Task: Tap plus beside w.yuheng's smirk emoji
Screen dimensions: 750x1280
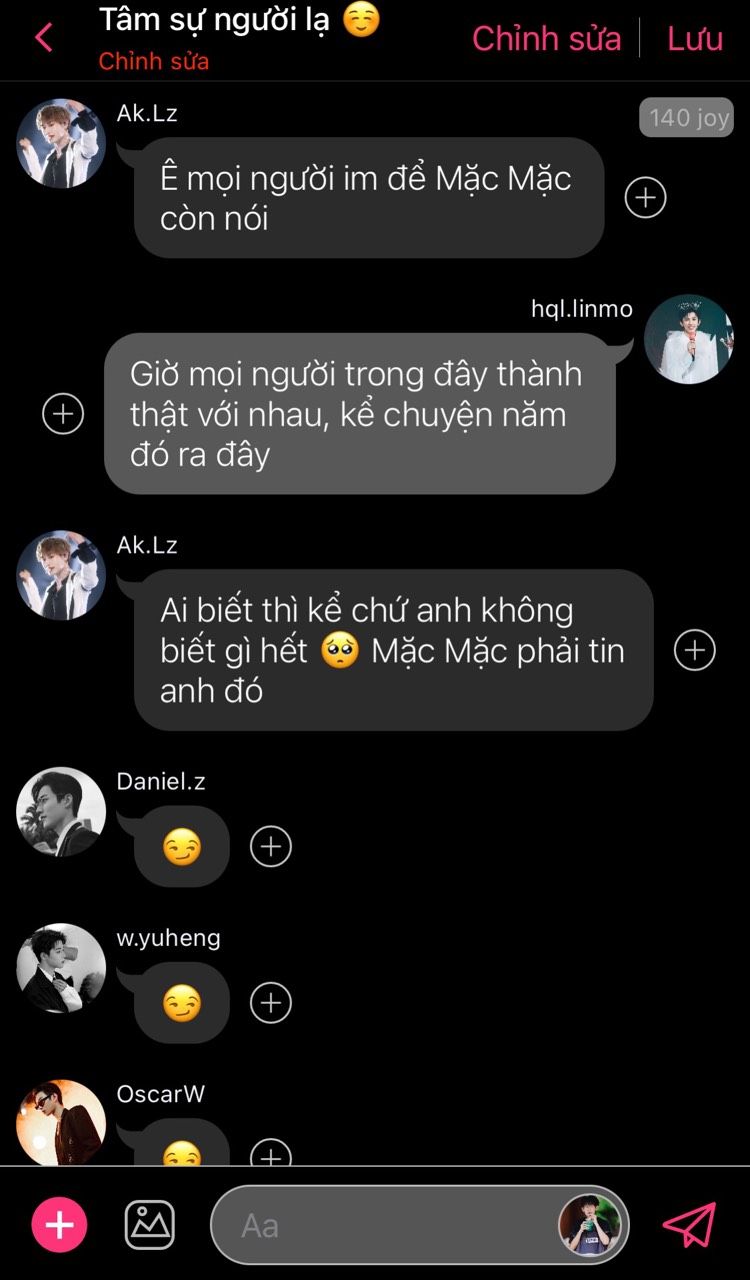Action: coord(270,1003)
